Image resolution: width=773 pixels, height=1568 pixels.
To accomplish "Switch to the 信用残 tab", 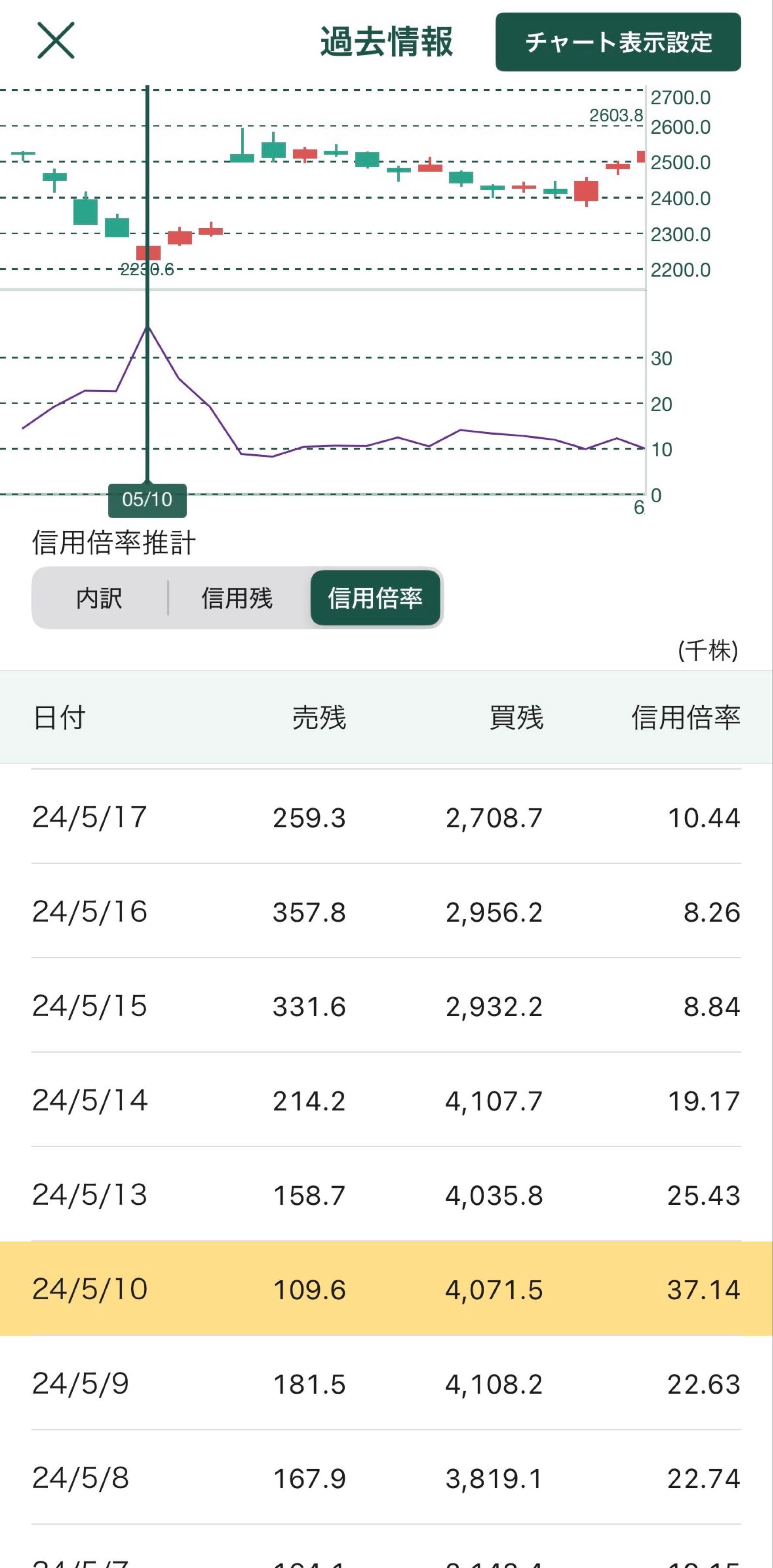I will (x=237, y=598).
